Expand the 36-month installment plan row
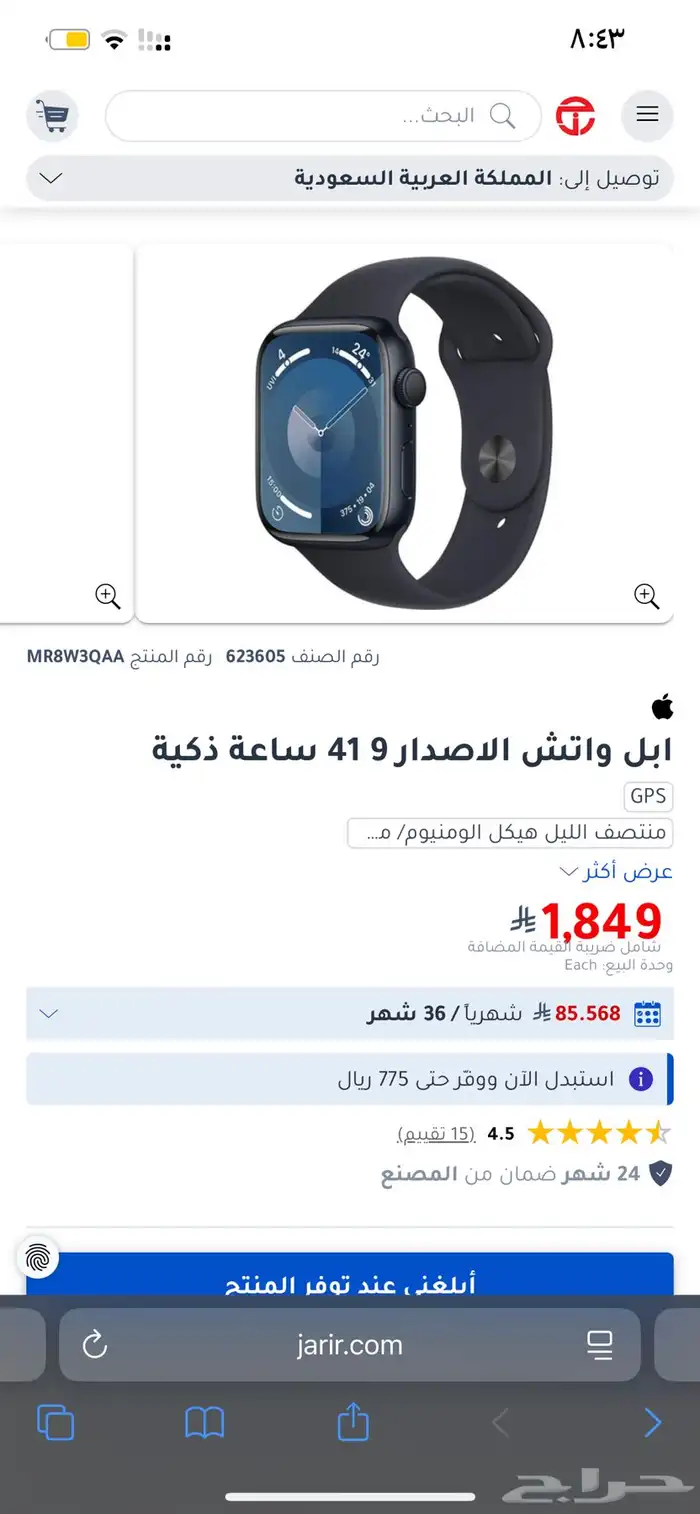700x1514 pixels. click(x=350, y=1013)
